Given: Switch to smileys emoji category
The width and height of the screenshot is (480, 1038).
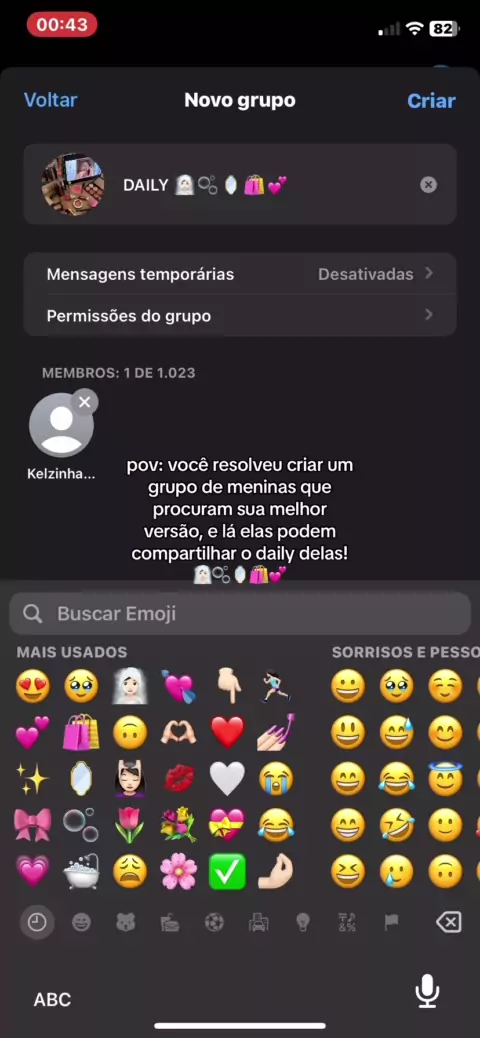Looking at the screenshot, I should coord(81,922).
